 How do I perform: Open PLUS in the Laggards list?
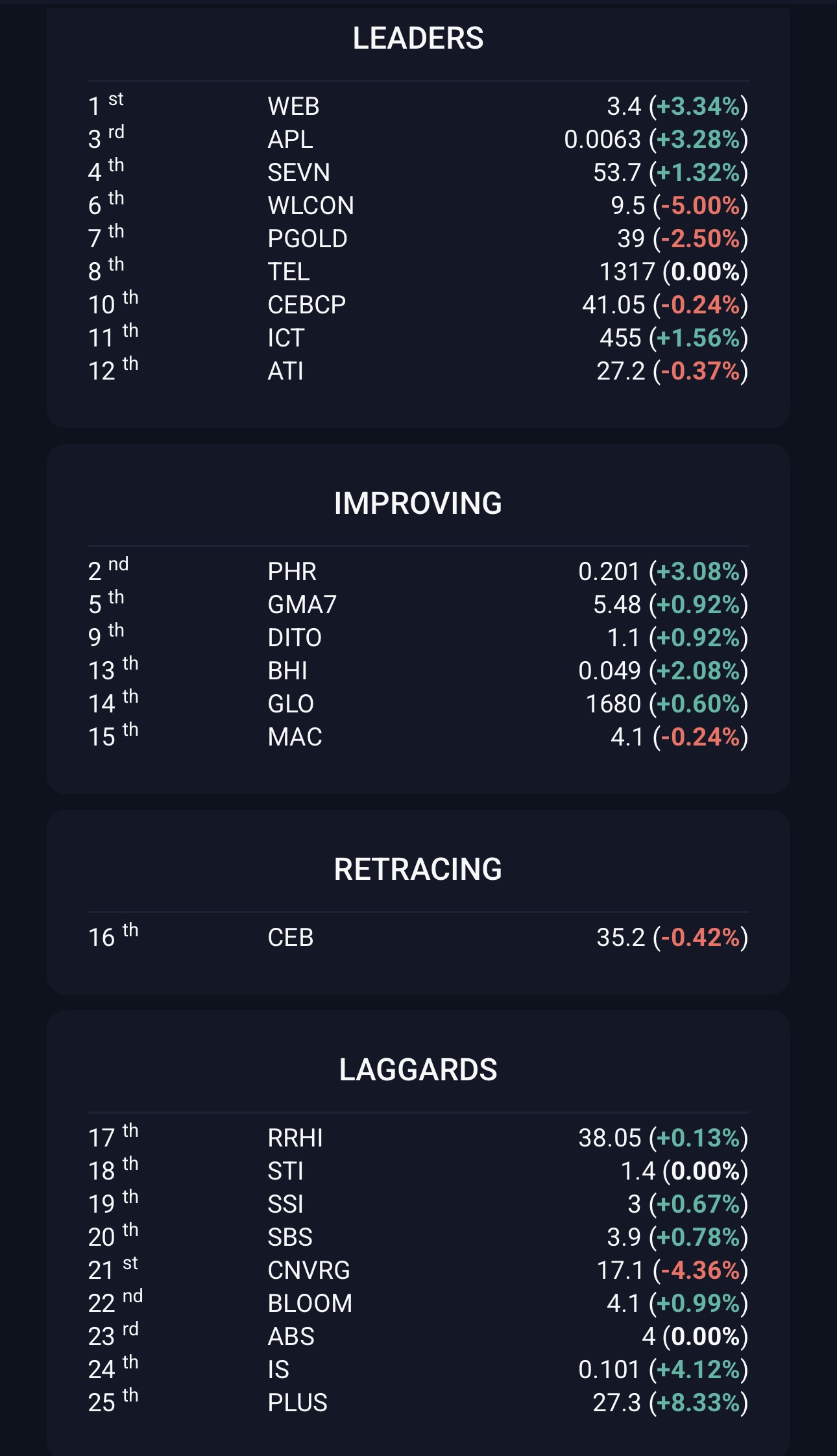coord(297,1403)
